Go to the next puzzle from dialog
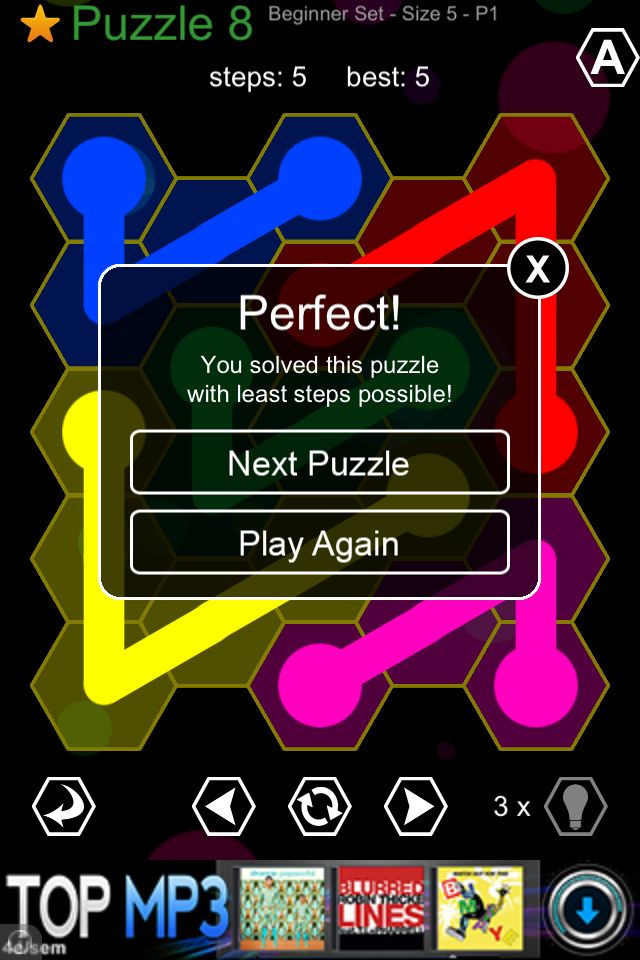 [319, 463]
